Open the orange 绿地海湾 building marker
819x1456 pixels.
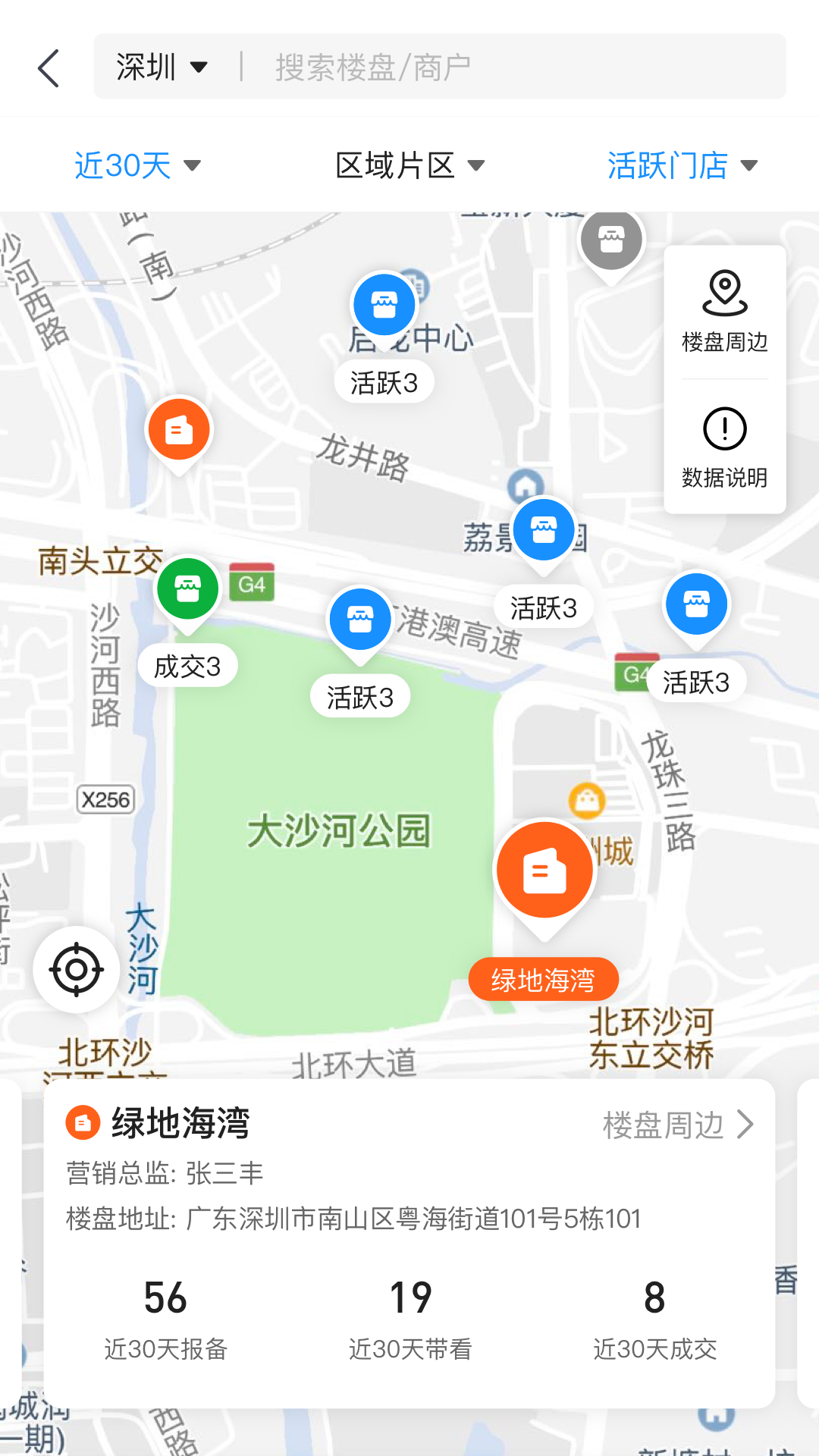coord(544,871)
